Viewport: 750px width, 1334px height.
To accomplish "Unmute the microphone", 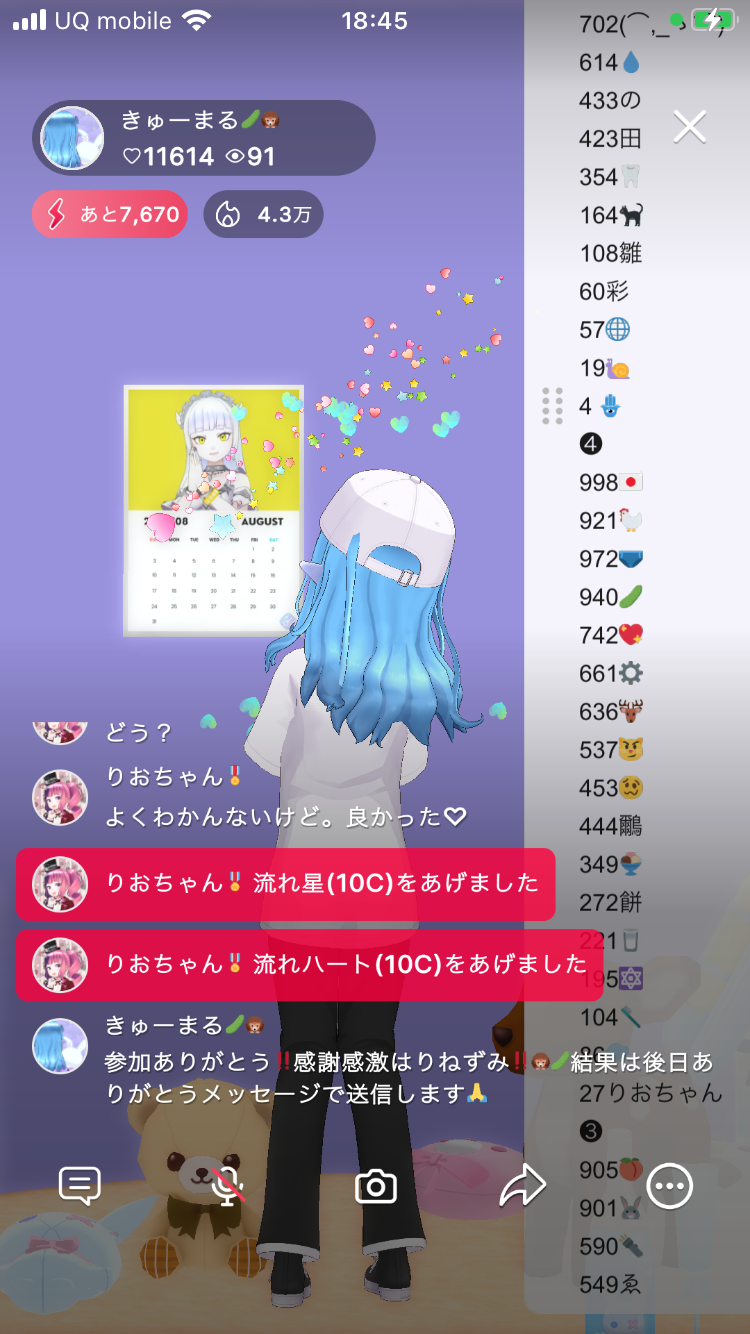I will pyautogui.click(x=228, y=1186).
